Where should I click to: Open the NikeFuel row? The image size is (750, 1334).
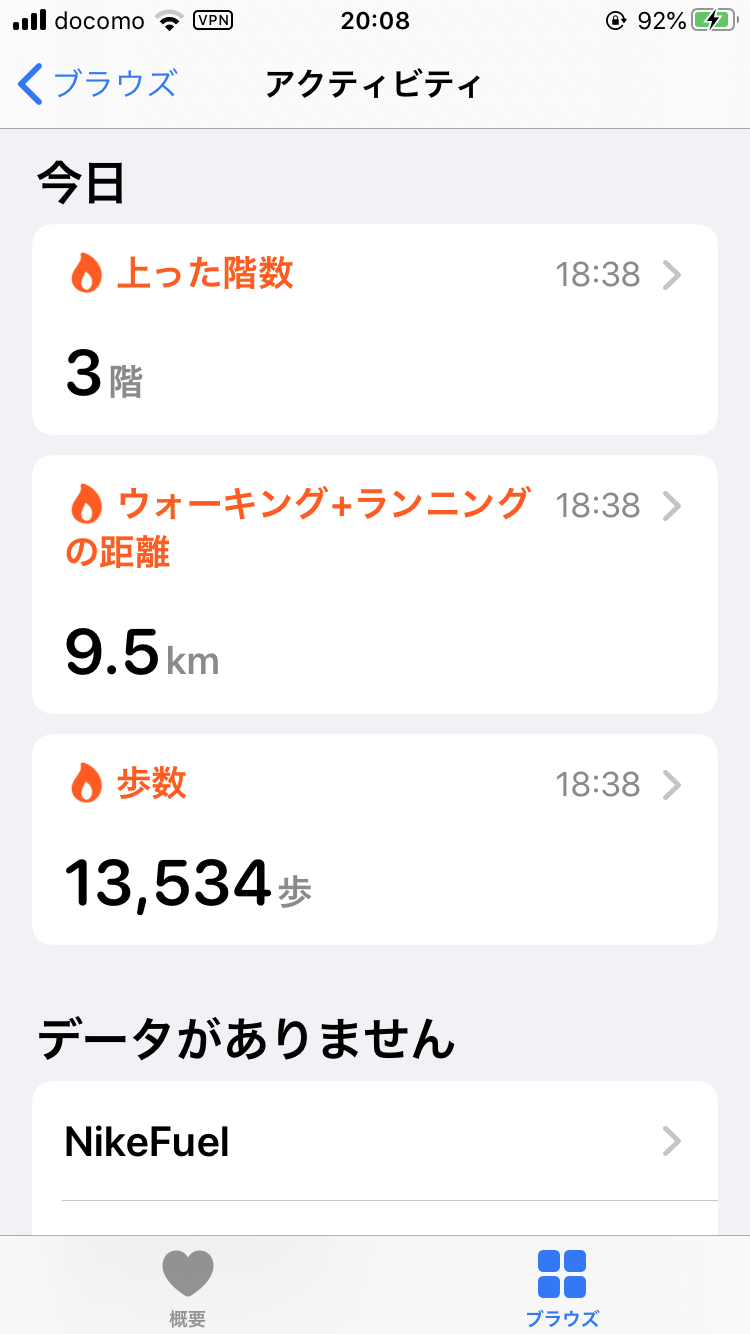point(375,1141)
